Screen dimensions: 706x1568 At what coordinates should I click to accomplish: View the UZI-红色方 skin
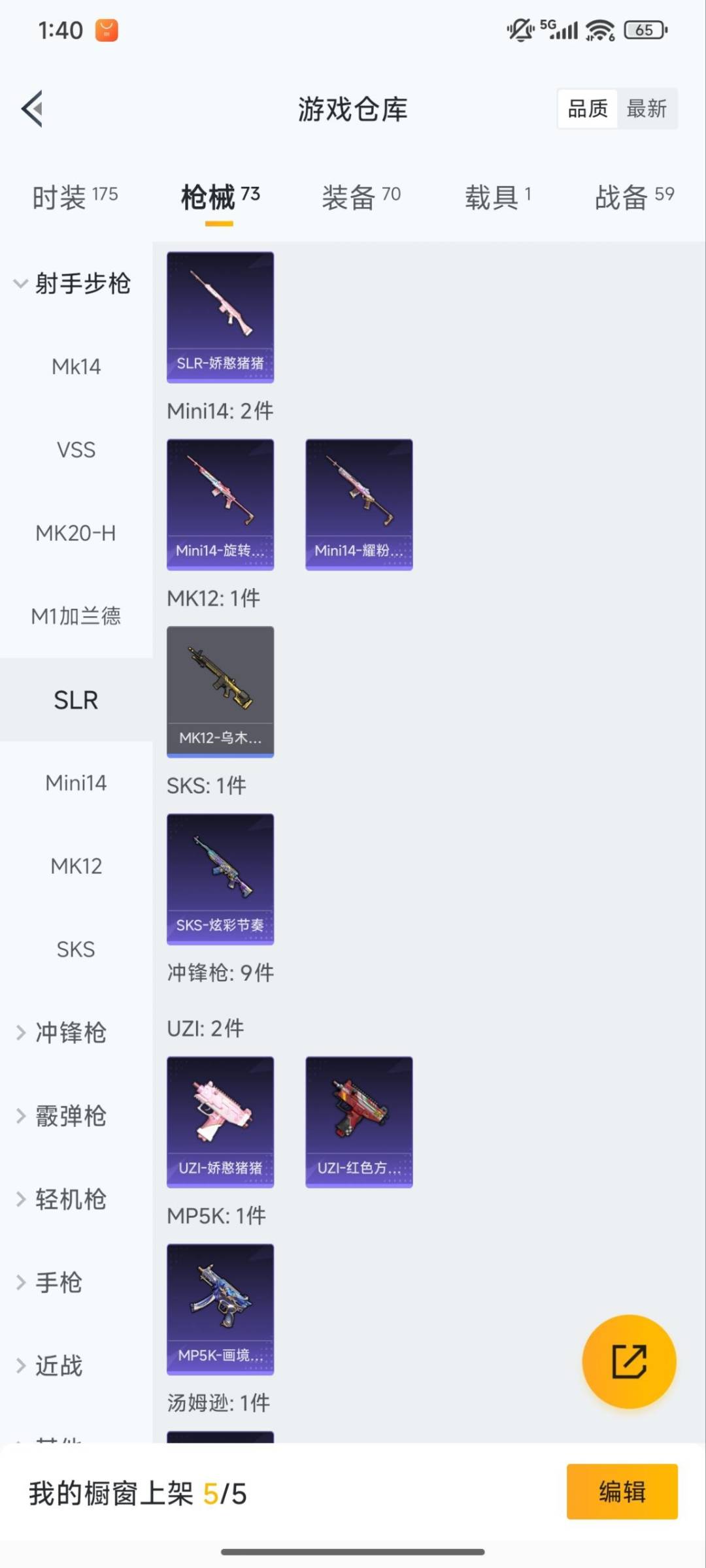pos(359,1122)
